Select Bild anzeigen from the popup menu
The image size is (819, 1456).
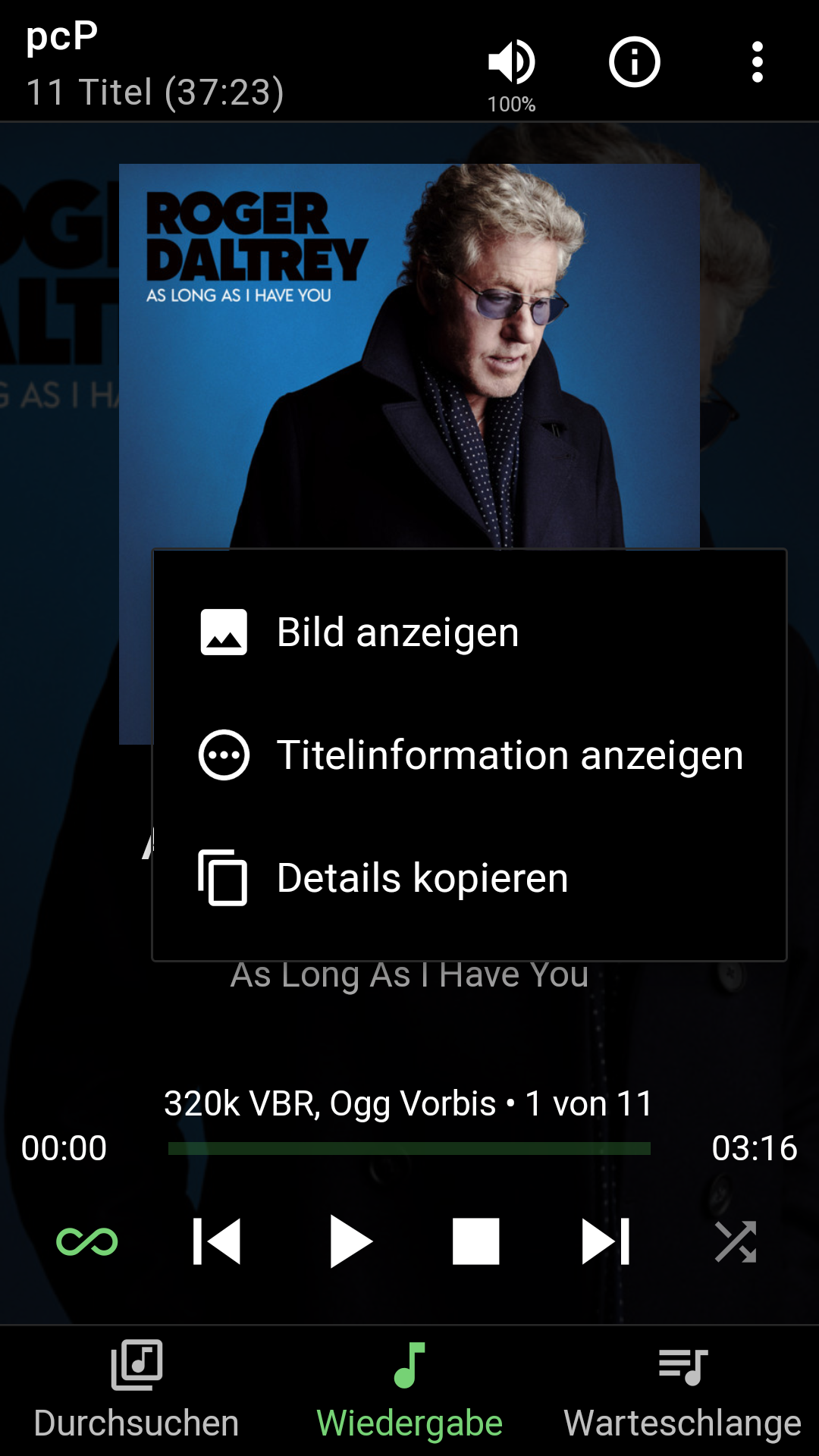coord(469,632)
